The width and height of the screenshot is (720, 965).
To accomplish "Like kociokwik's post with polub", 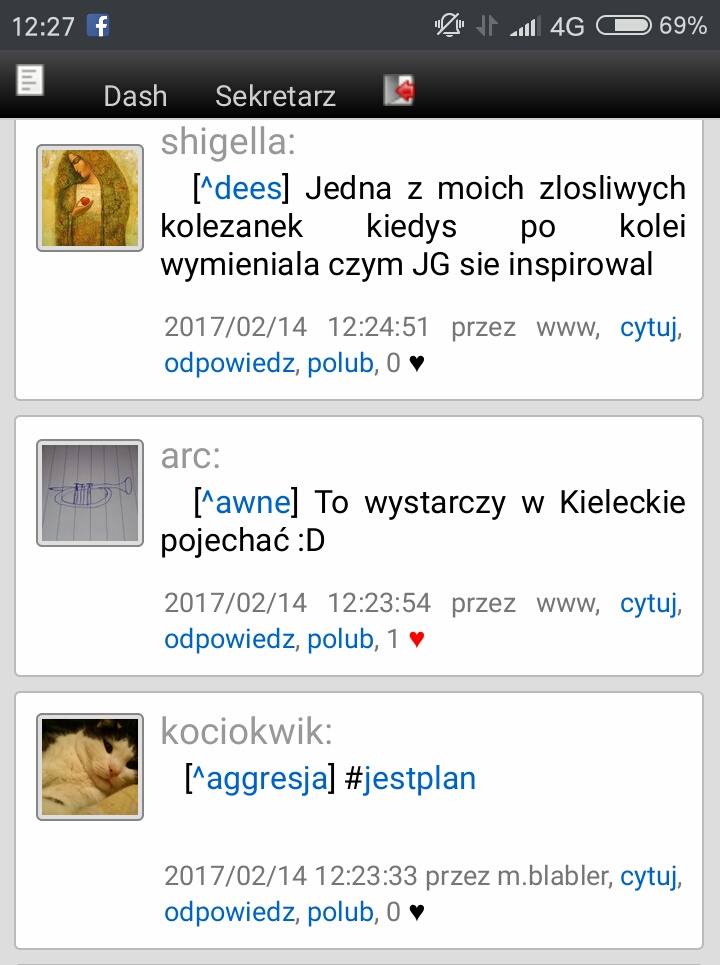I will click(x=339, y=912).
